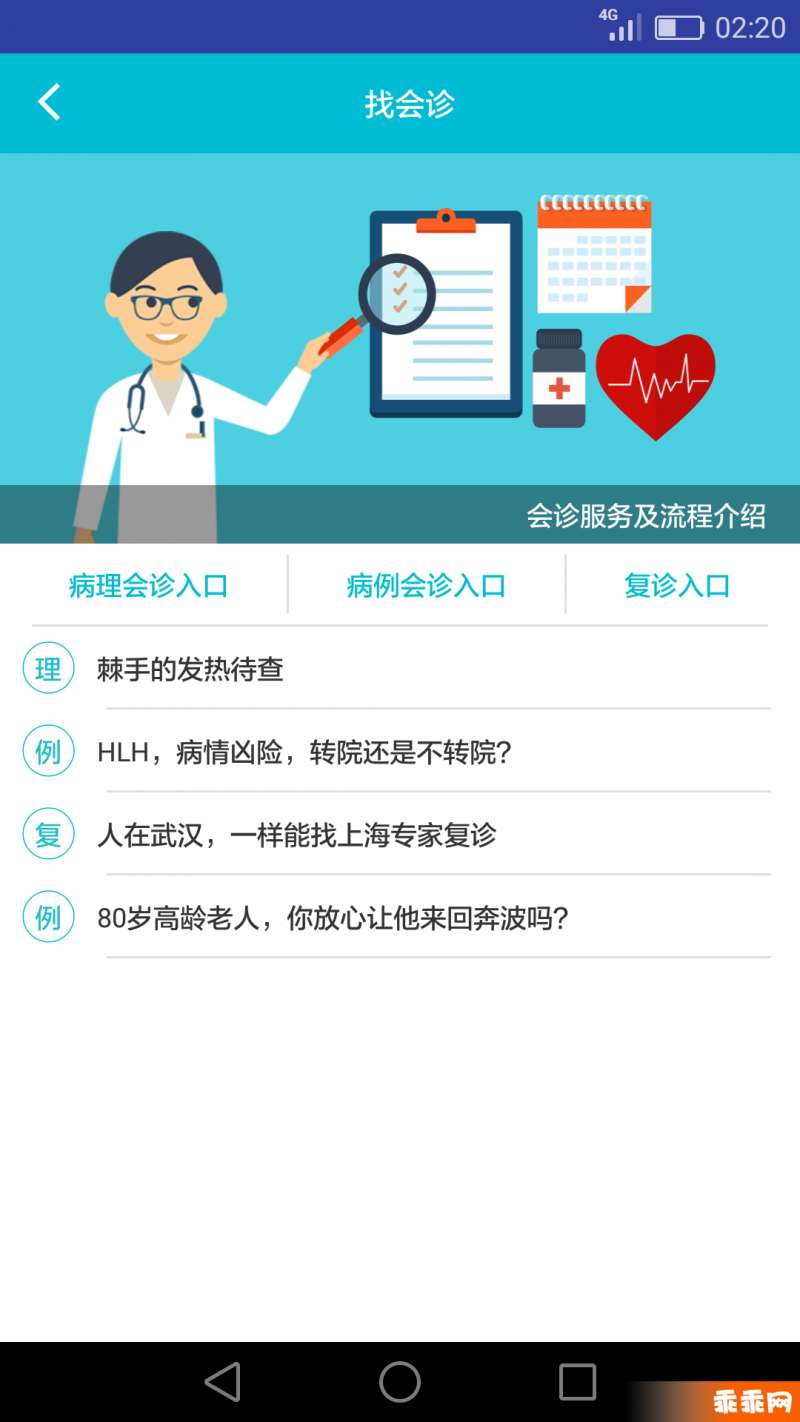Open 复诊入口
This screenshot has width=800, height=1422.
677,586
